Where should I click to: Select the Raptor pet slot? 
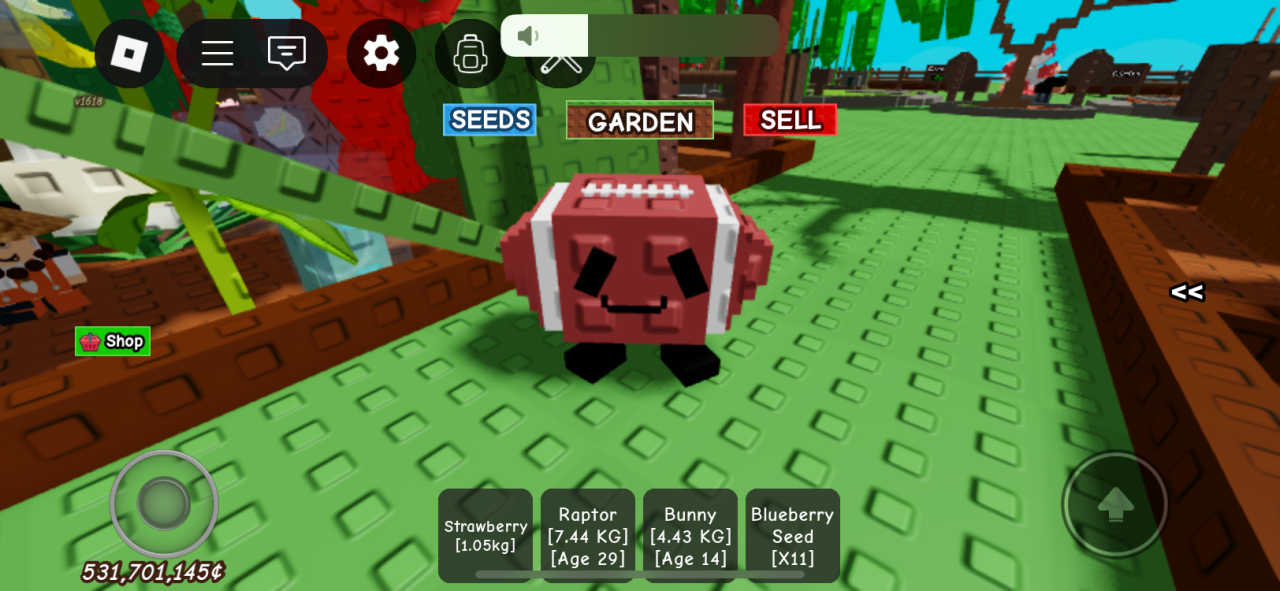pyautogui.click(x=588, y=535)
